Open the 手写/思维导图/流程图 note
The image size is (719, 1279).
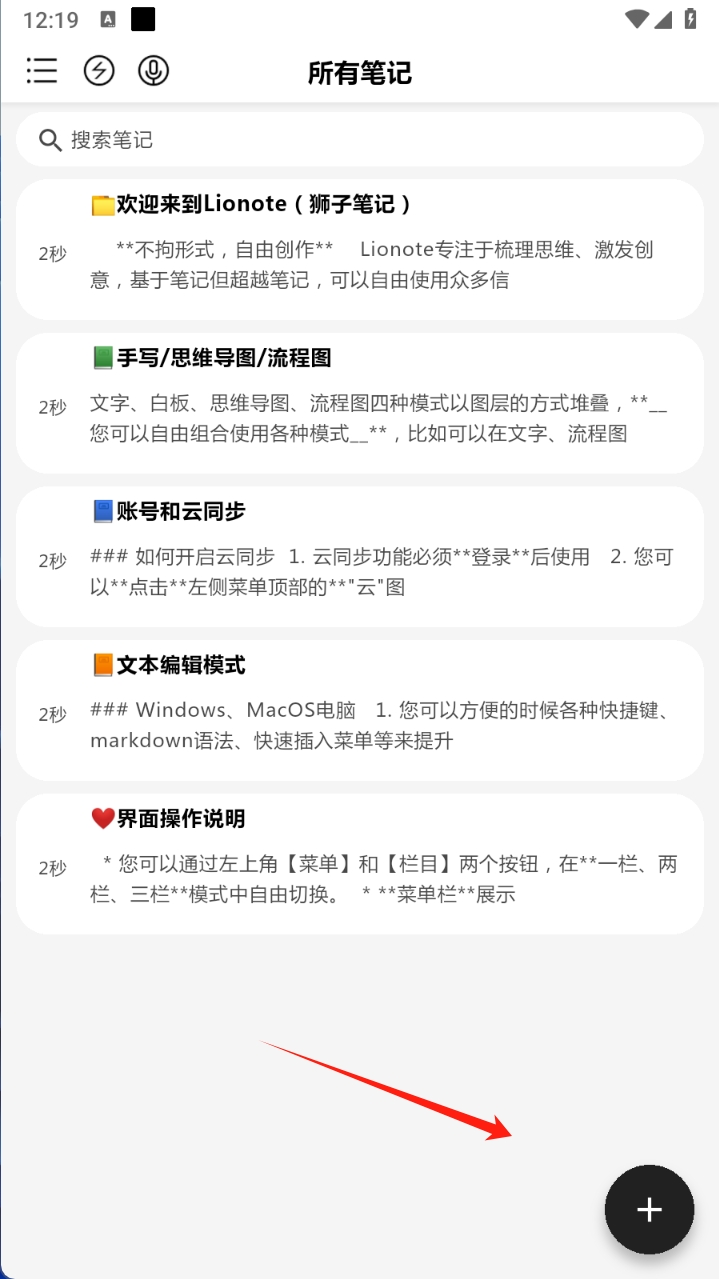360,403
